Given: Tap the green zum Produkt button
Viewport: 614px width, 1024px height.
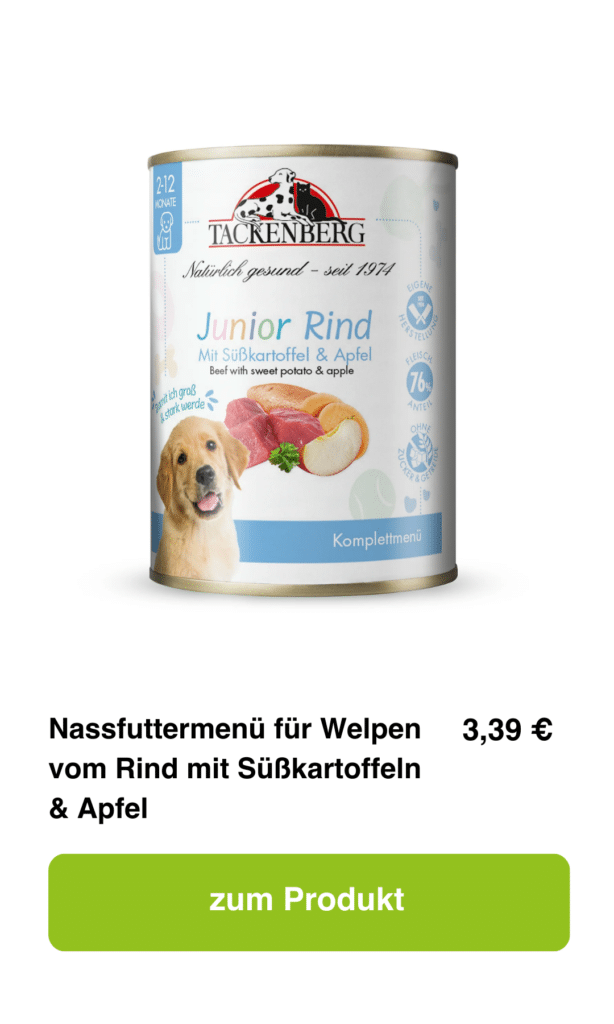Looking at the screenshot, I should [308, 902].
